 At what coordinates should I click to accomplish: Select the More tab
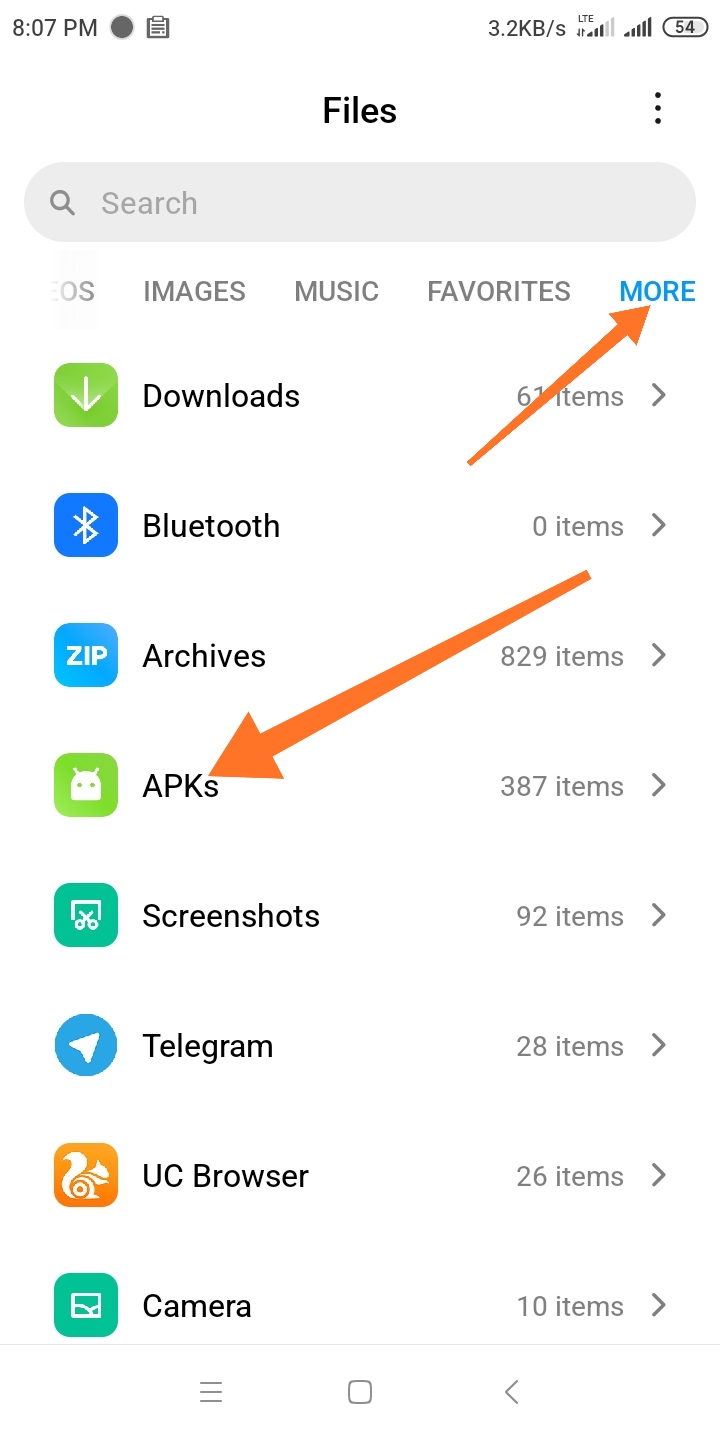point(657,291)
